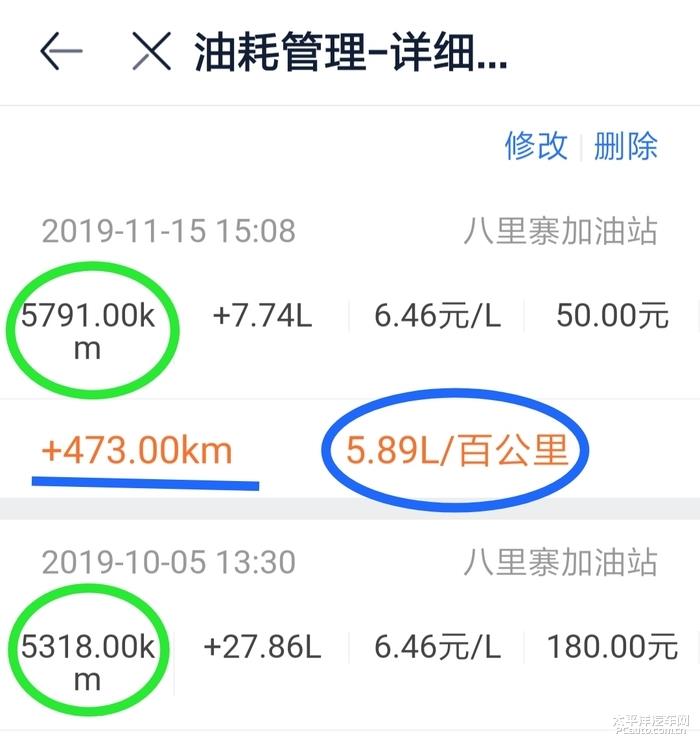Close the fuel management page
The width and height of the screenshot is (700, 743).
tap(152, 52)
